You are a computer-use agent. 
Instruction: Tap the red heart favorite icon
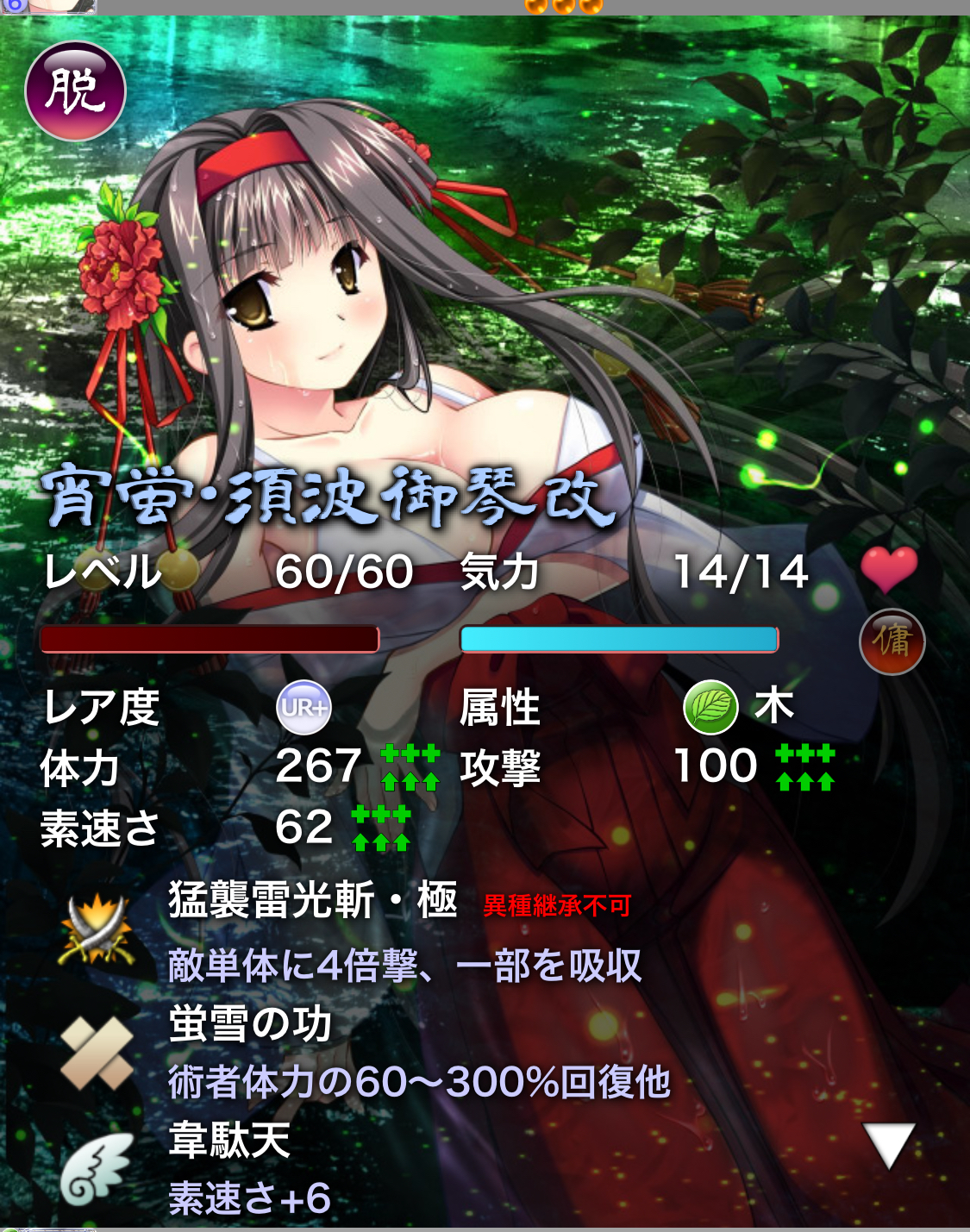tap(889, 568)
